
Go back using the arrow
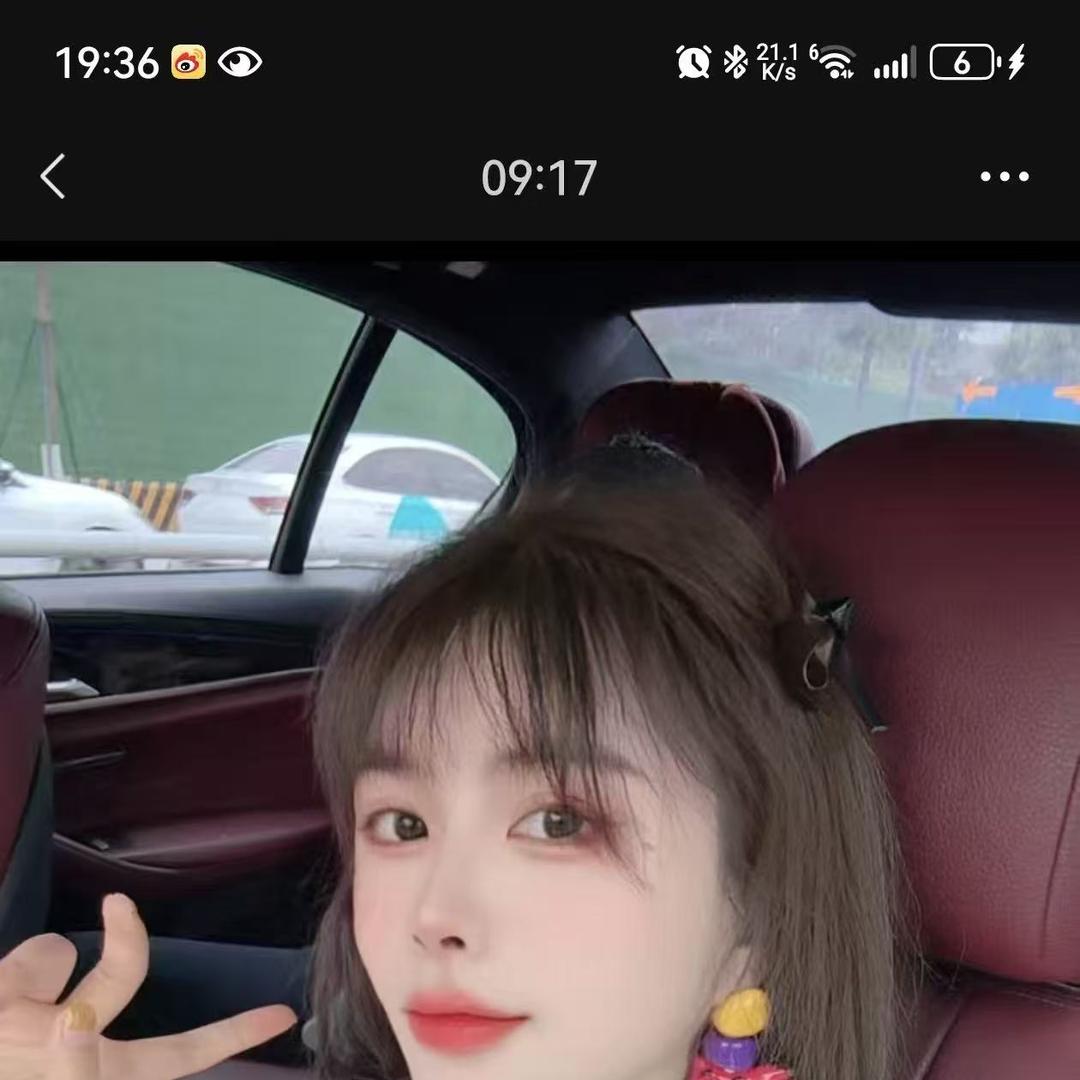coord(53,177)
